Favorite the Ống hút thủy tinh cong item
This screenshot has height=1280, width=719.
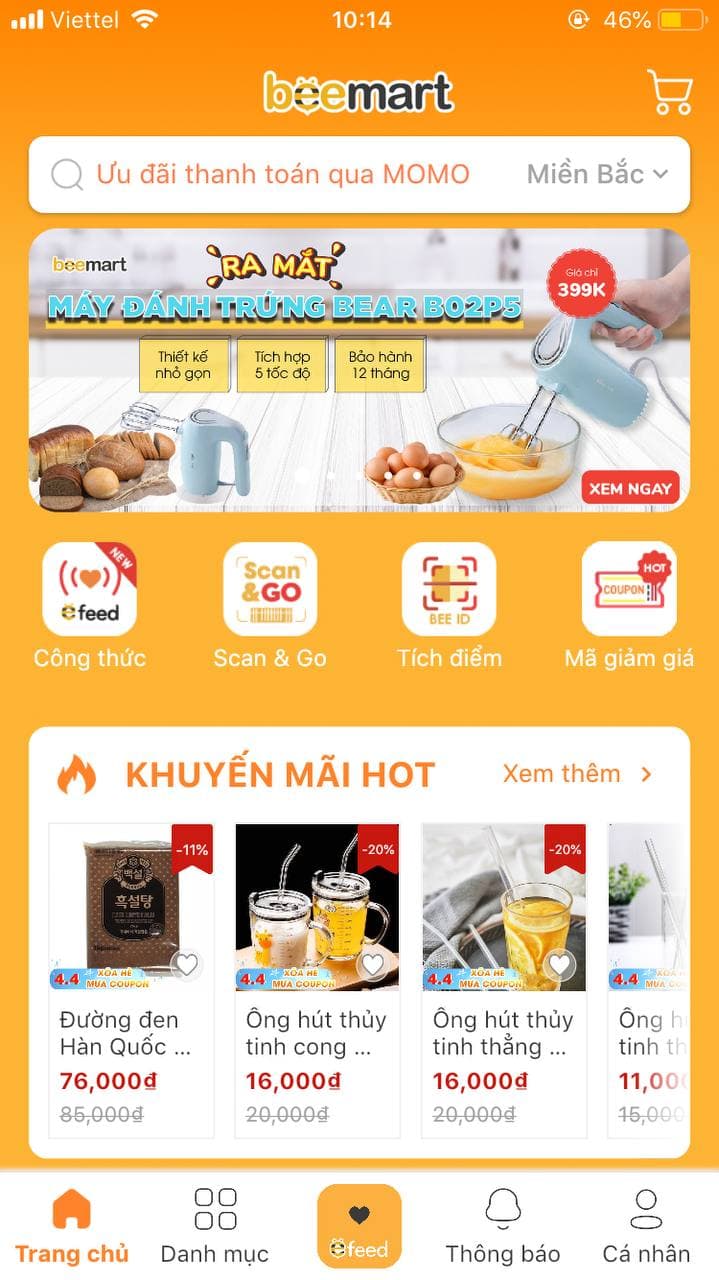372,964
